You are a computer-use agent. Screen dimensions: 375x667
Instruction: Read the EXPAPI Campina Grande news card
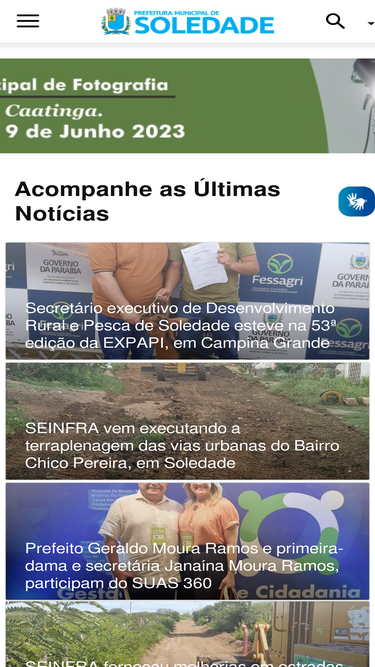188,301
